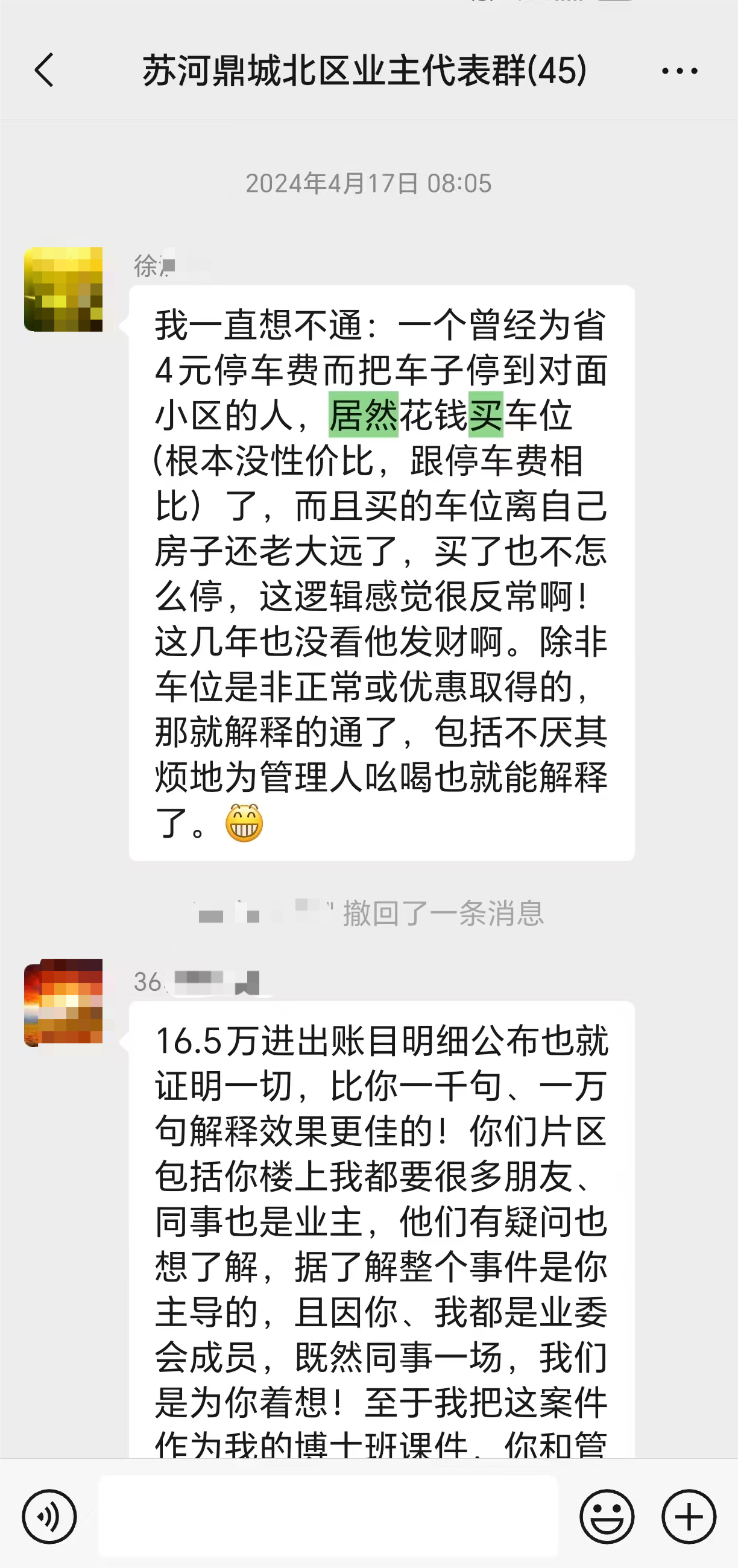Screen dimensions: 738x1568
Task: Open the yellow avatar sender's profile
Action: pos(63,289)
